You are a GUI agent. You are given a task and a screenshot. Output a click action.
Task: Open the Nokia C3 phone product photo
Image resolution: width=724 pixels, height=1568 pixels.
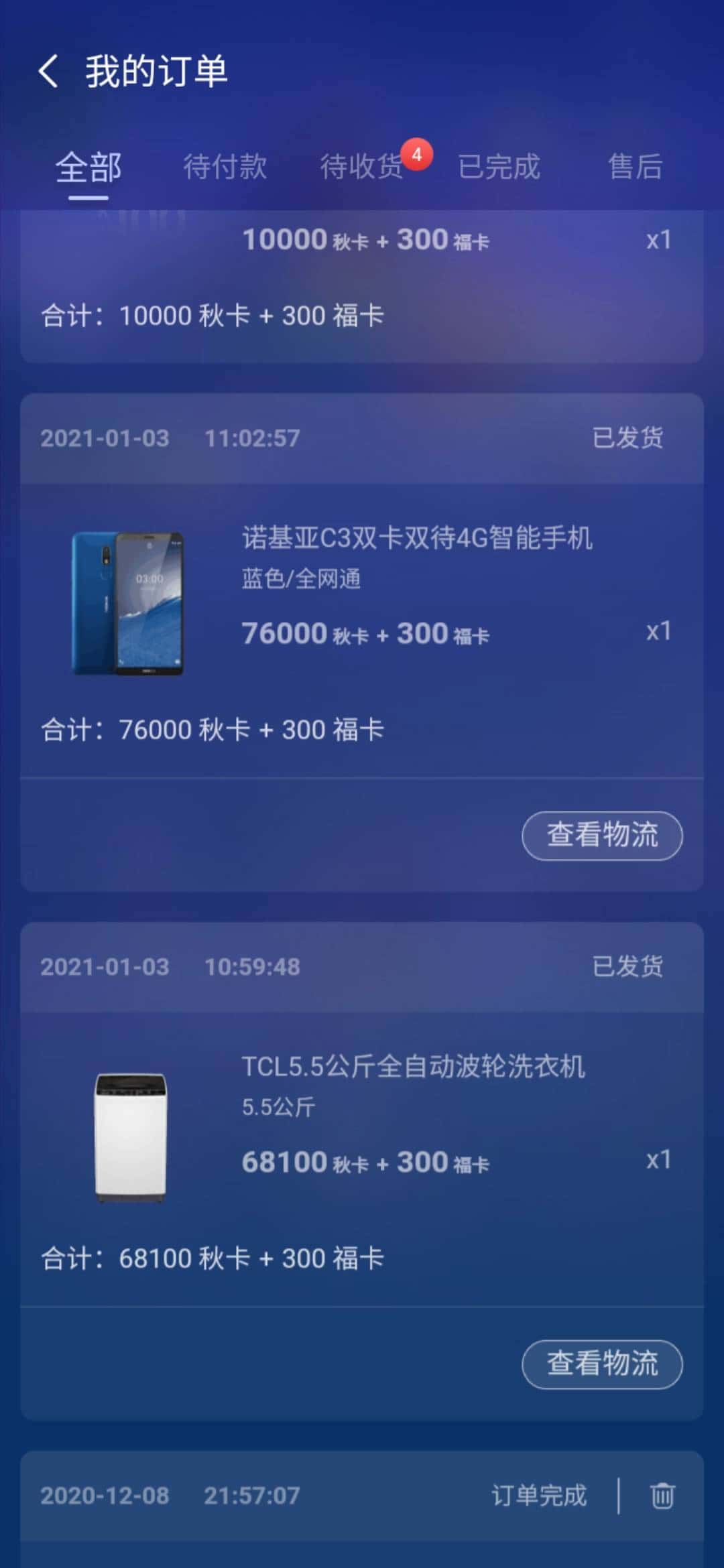coord(129,601)
